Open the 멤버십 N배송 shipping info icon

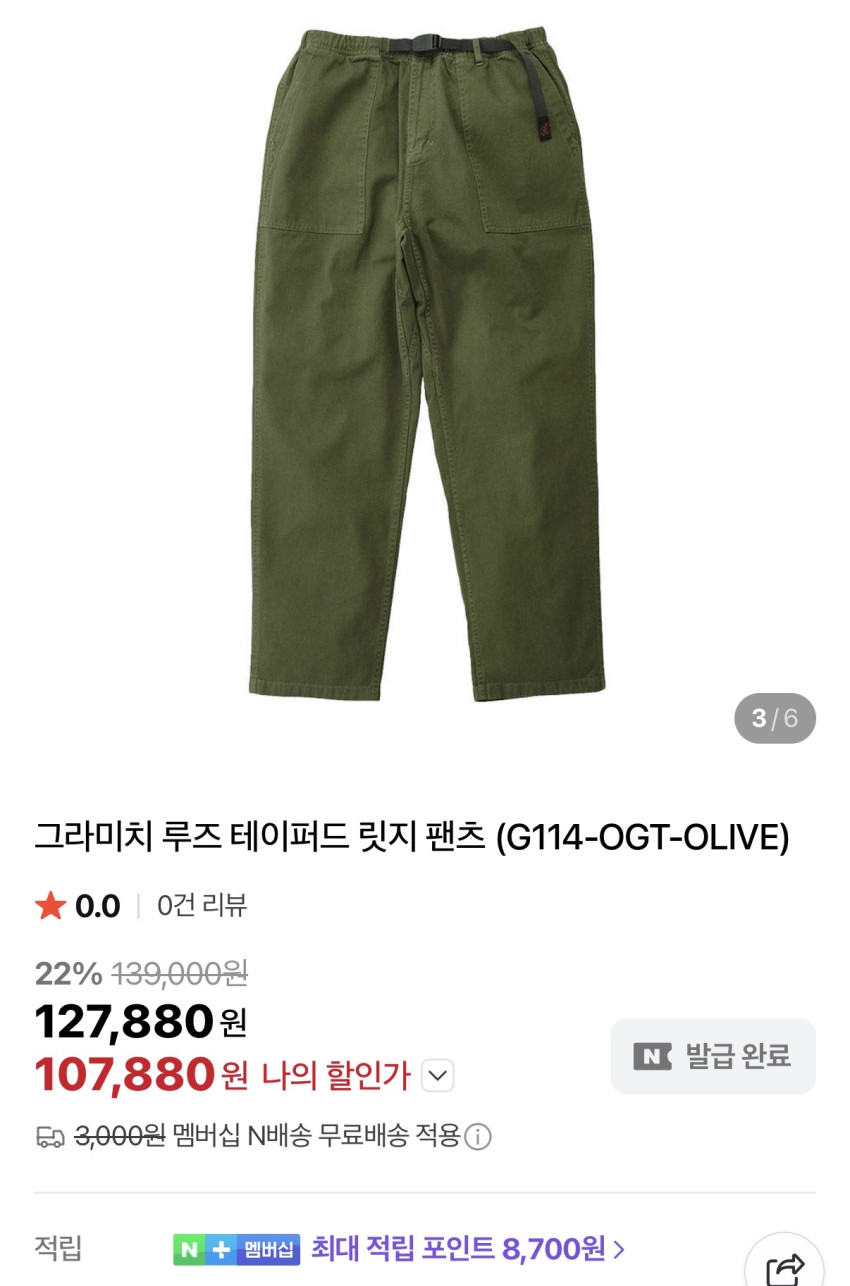click(x=478, y=1137)
